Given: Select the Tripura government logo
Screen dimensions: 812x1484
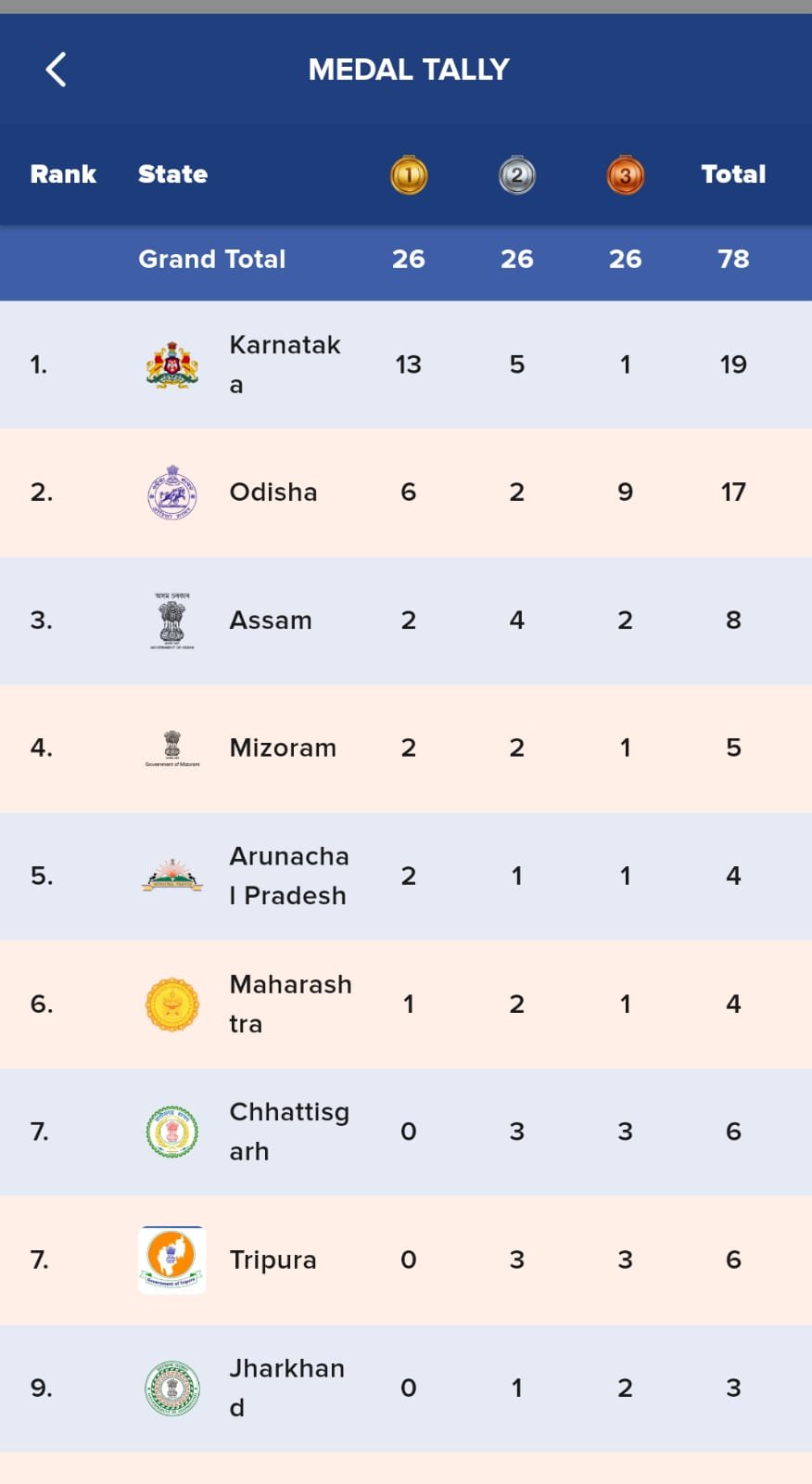Looking at the screenshot, I should (171, 1260).
